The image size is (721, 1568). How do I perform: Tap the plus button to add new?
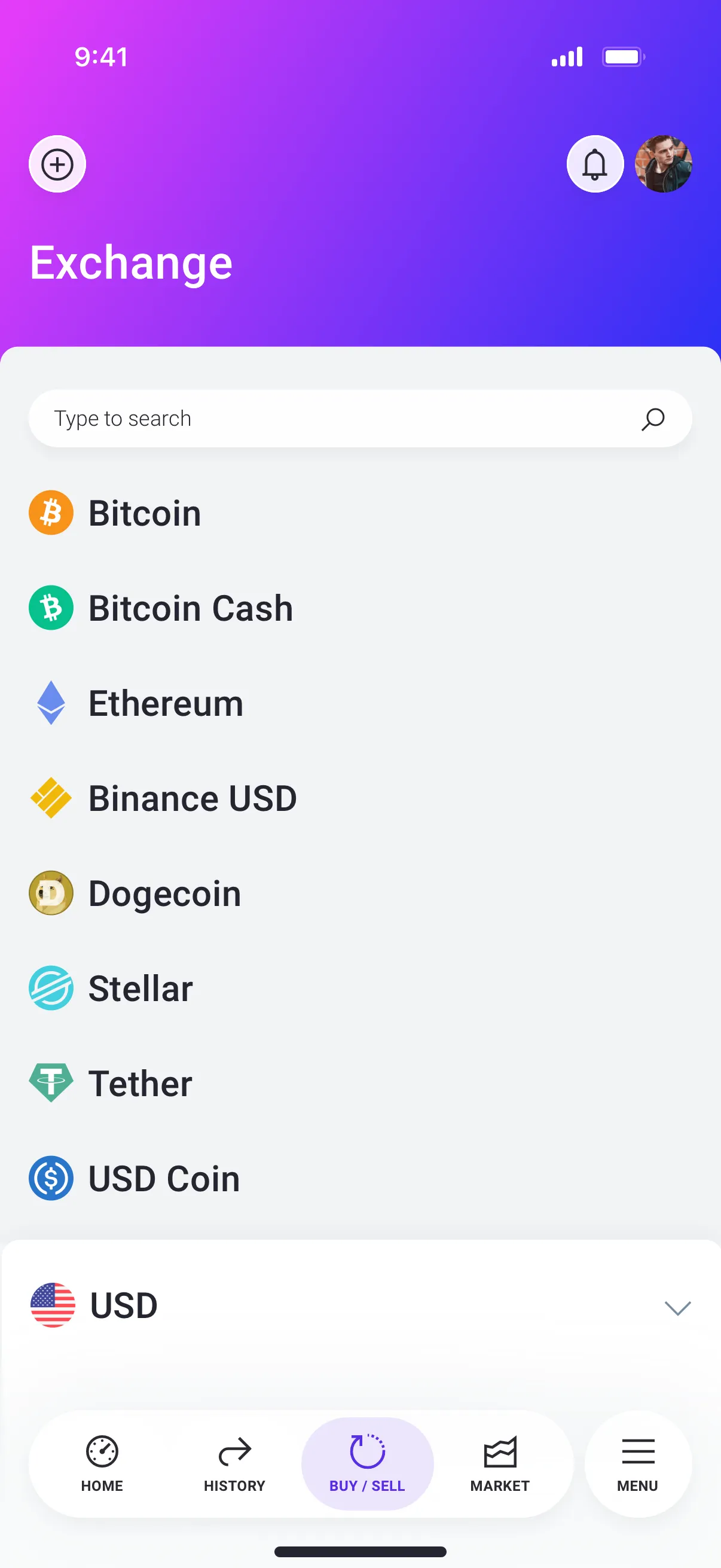57,164
